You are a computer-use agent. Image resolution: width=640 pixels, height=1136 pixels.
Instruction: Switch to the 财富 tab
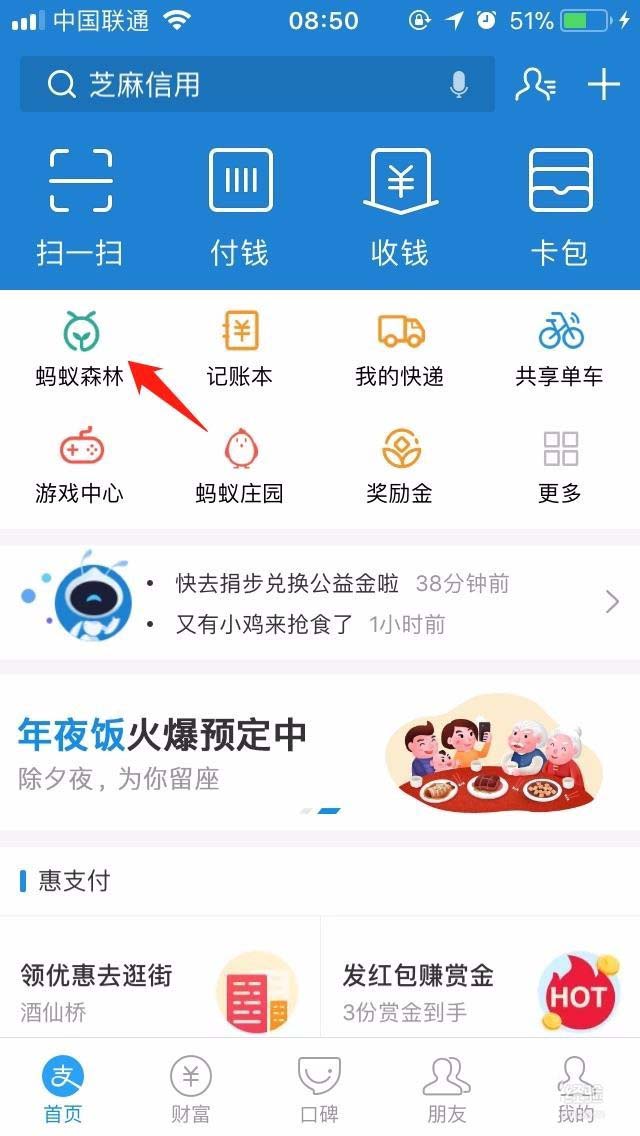(190, 1090)
